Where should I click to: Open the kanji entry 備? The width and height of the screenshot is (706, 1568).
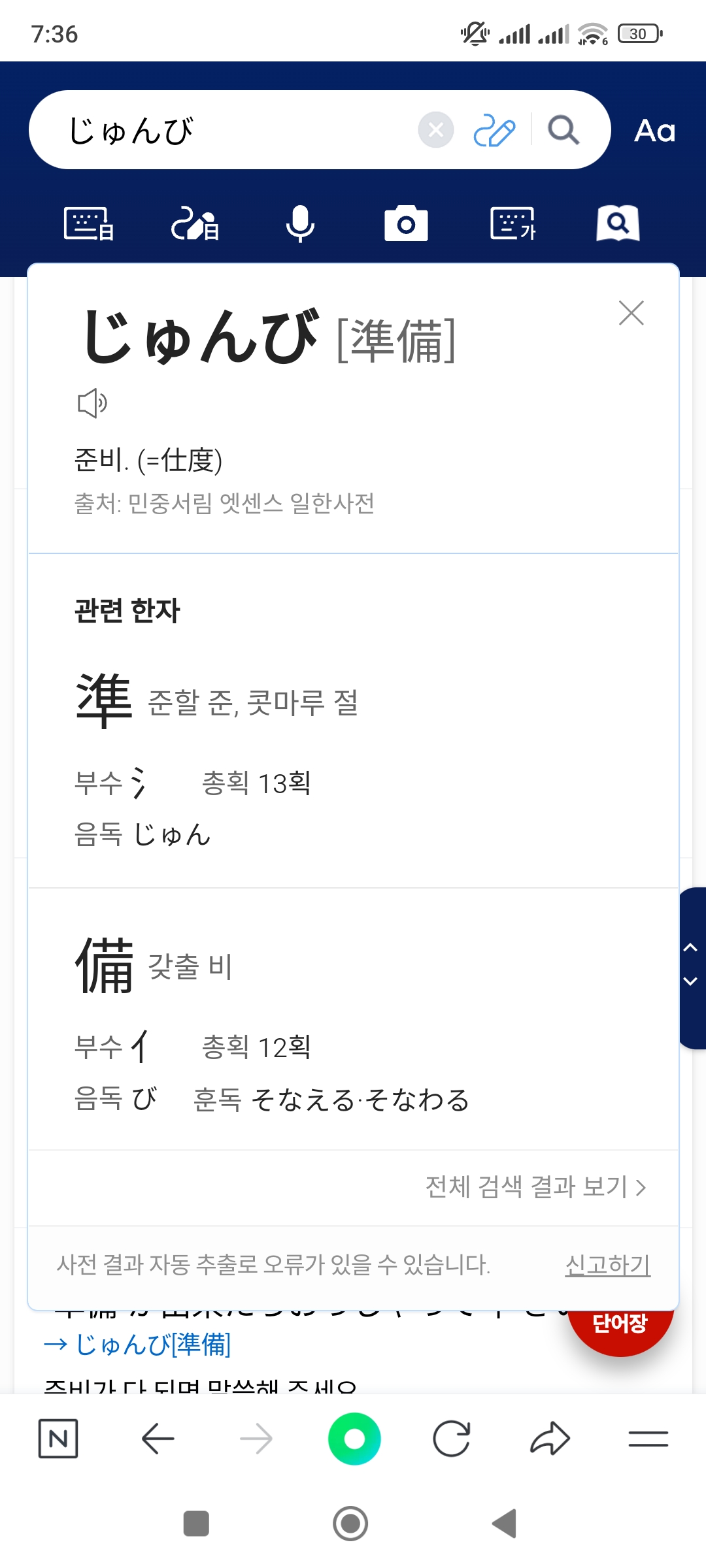click(105, 965)
